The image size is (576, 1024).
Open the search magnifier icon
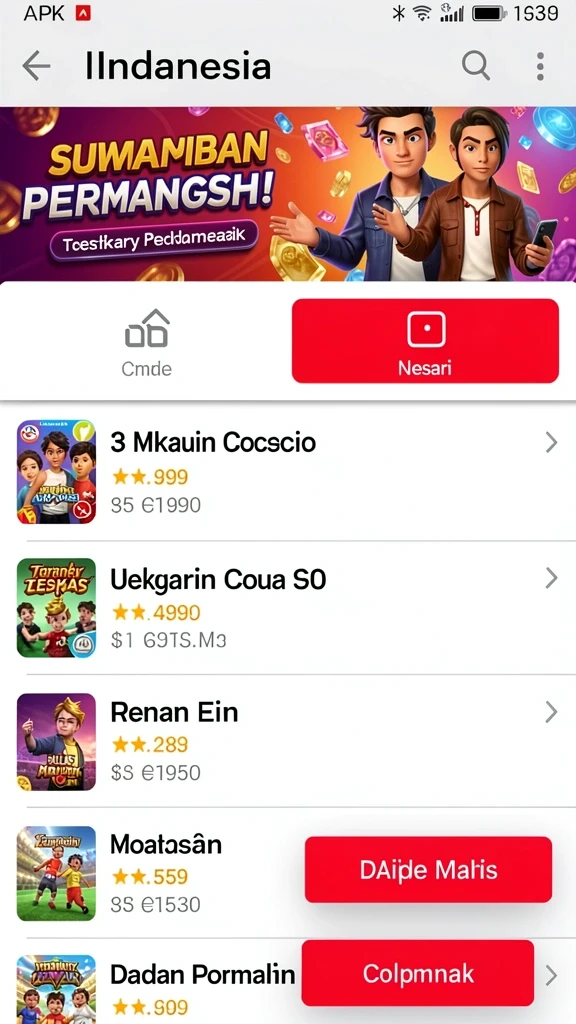(475, 66)
